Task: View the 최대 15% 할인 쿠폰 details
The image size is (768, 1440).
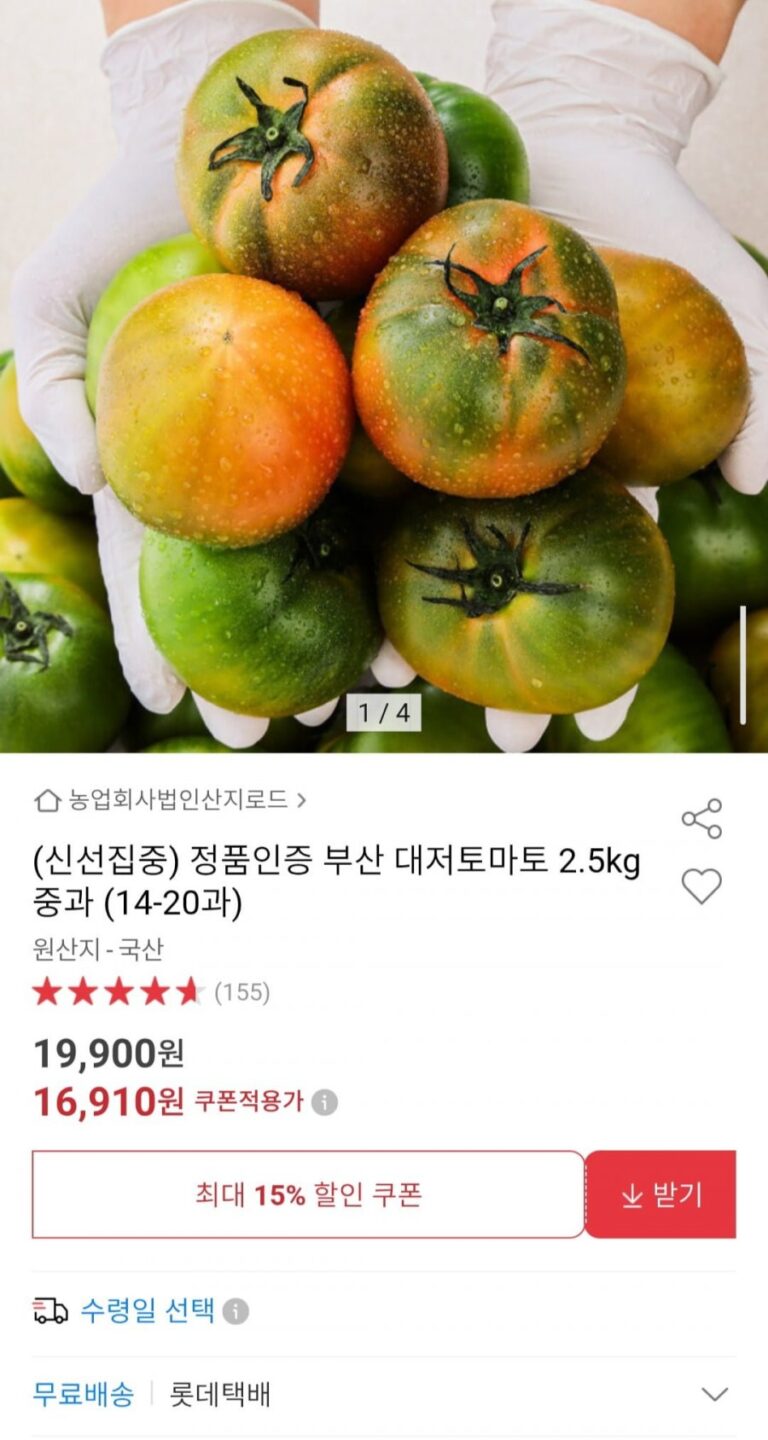Action: click(x=308, y=1194)
